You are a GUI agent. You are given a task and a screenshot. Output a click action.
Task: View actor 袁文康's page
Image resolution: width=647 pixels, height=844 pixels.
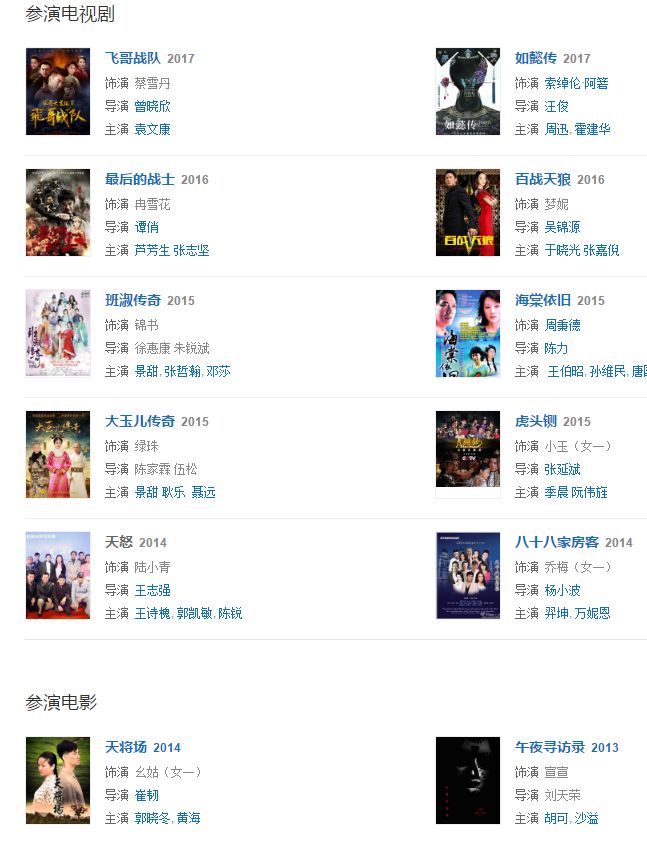[x=152, y=130]
